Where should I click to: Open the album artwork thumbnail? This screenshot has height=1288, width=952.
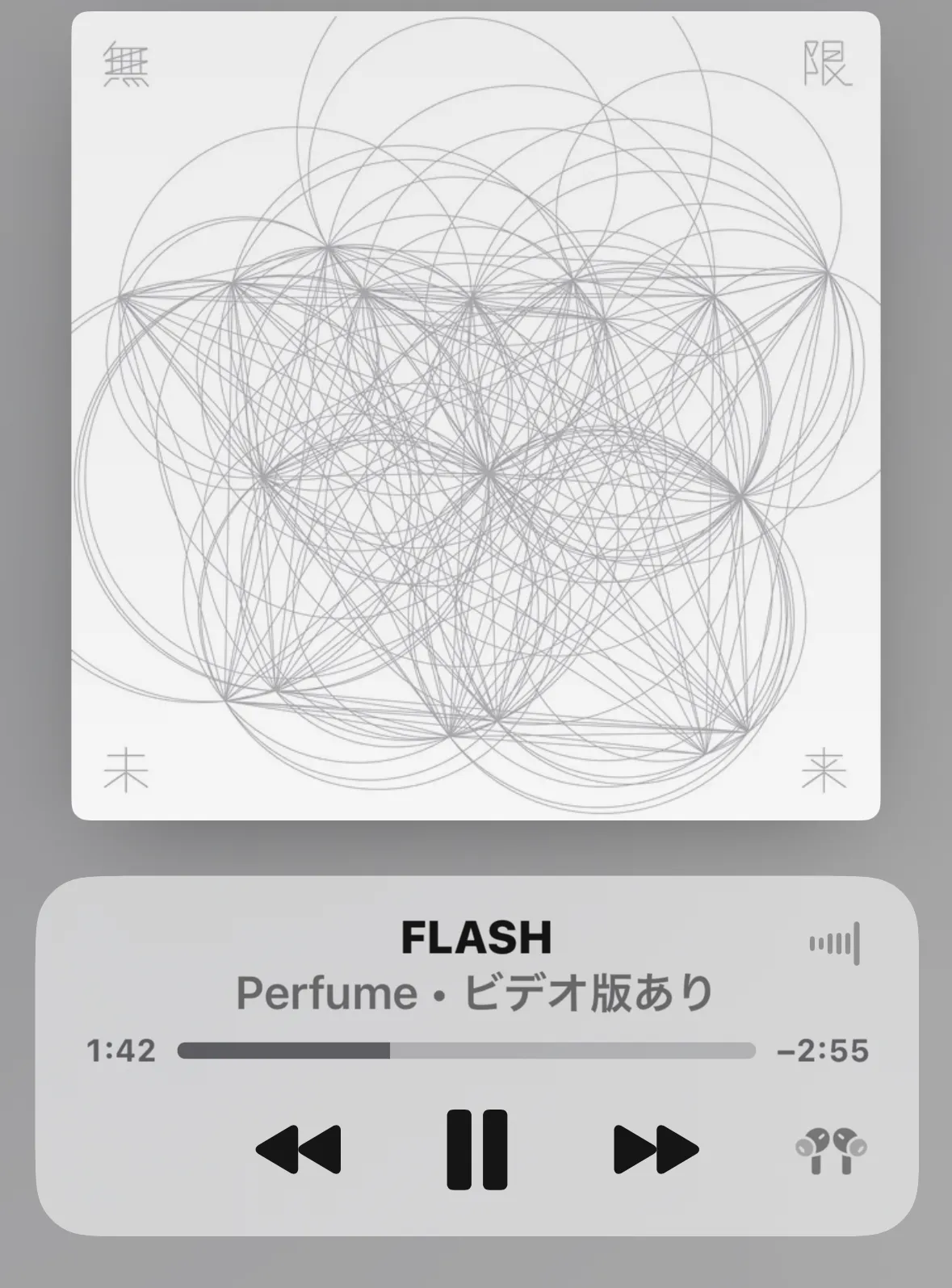(x=476, y=416)
